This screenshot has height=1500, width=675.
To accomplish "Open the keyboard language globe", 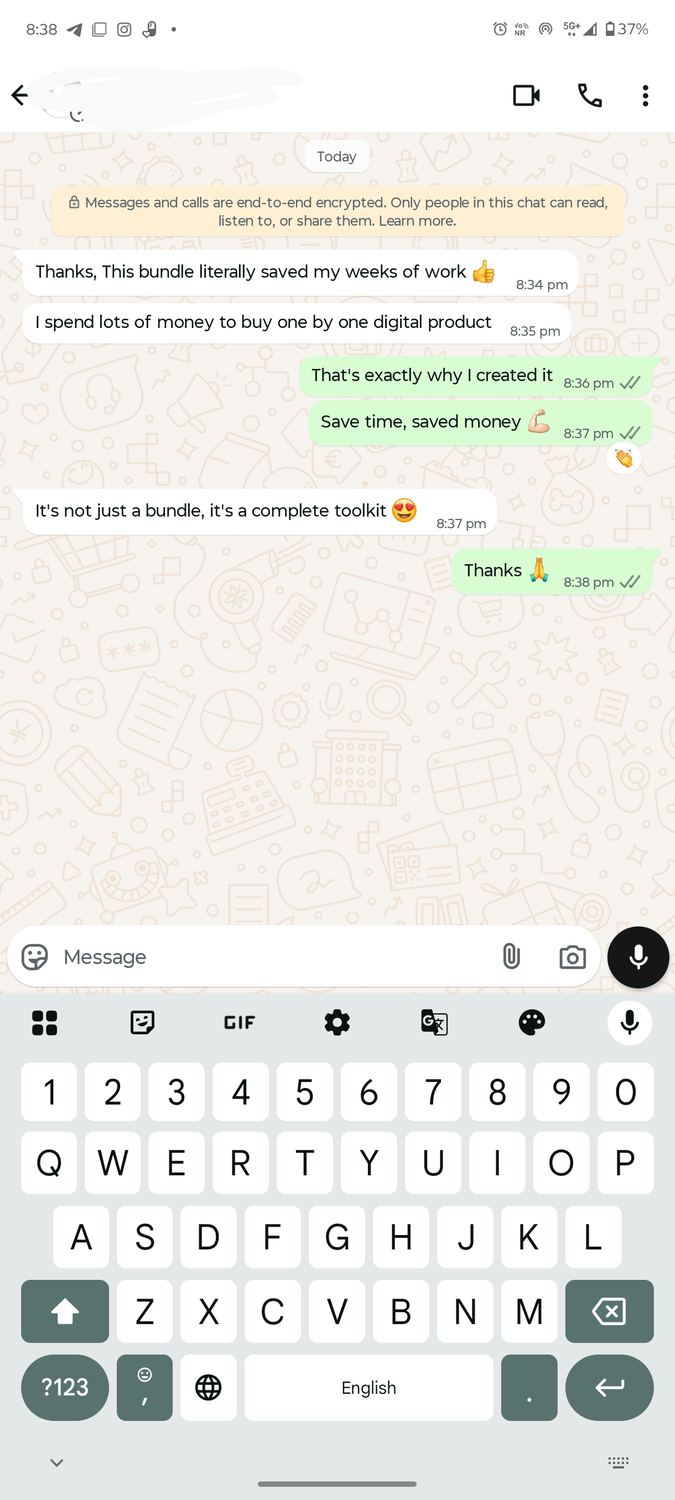I will [208, 1387].
